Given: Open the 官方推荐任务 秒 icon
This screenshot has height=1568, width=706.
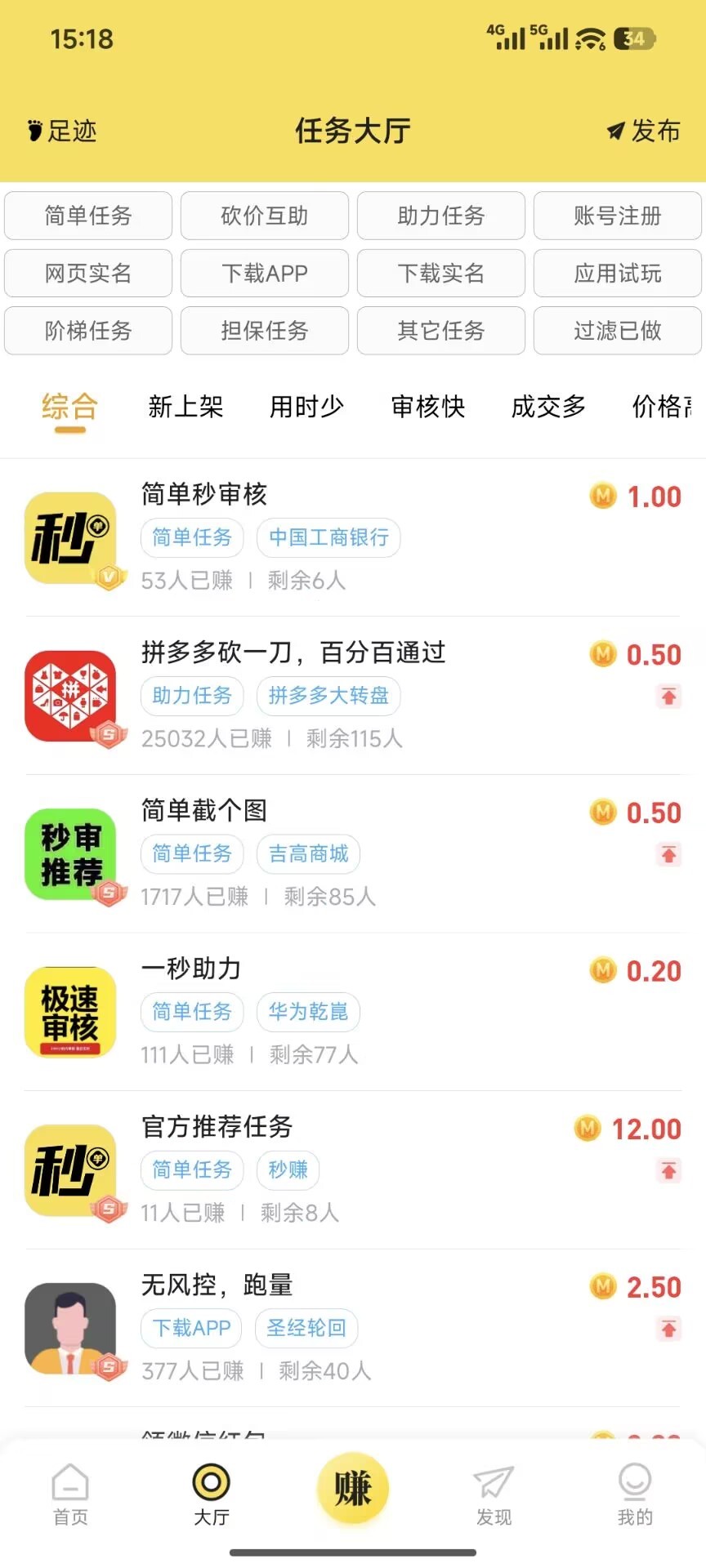Looking at the screenshot, I should (71, 1169).
